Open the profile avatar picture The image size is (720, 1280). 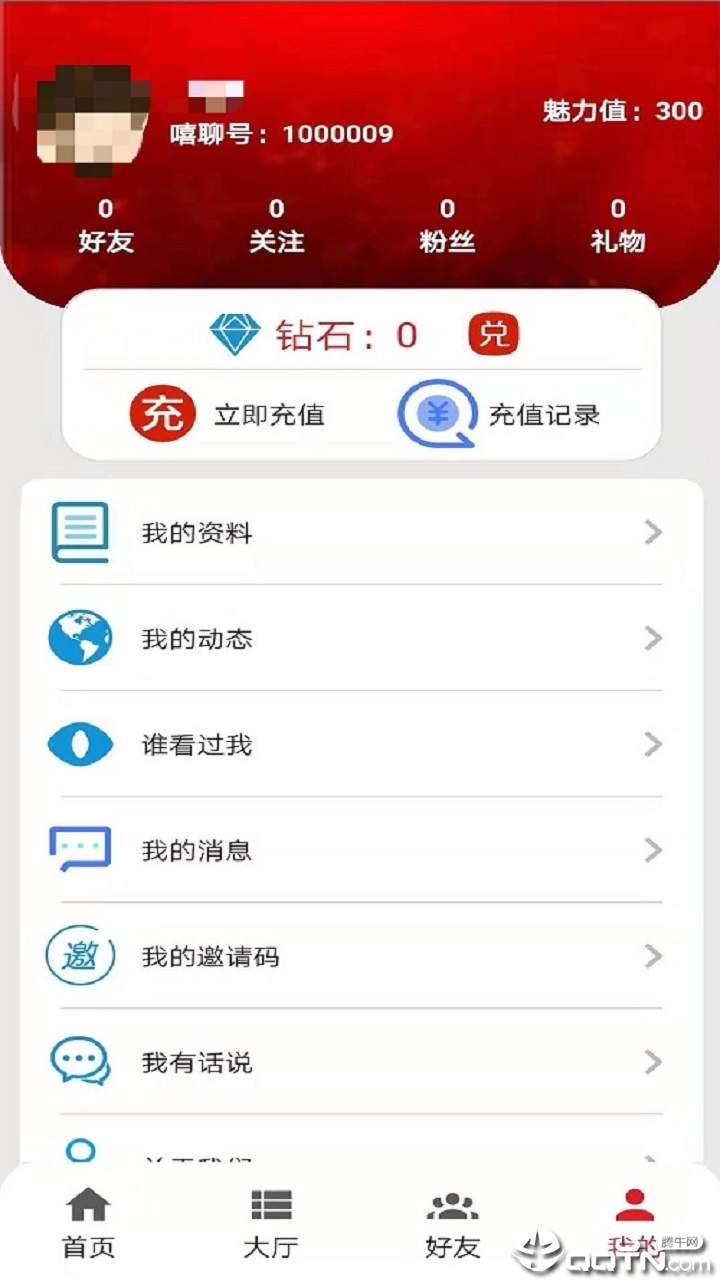coord(93,120)
